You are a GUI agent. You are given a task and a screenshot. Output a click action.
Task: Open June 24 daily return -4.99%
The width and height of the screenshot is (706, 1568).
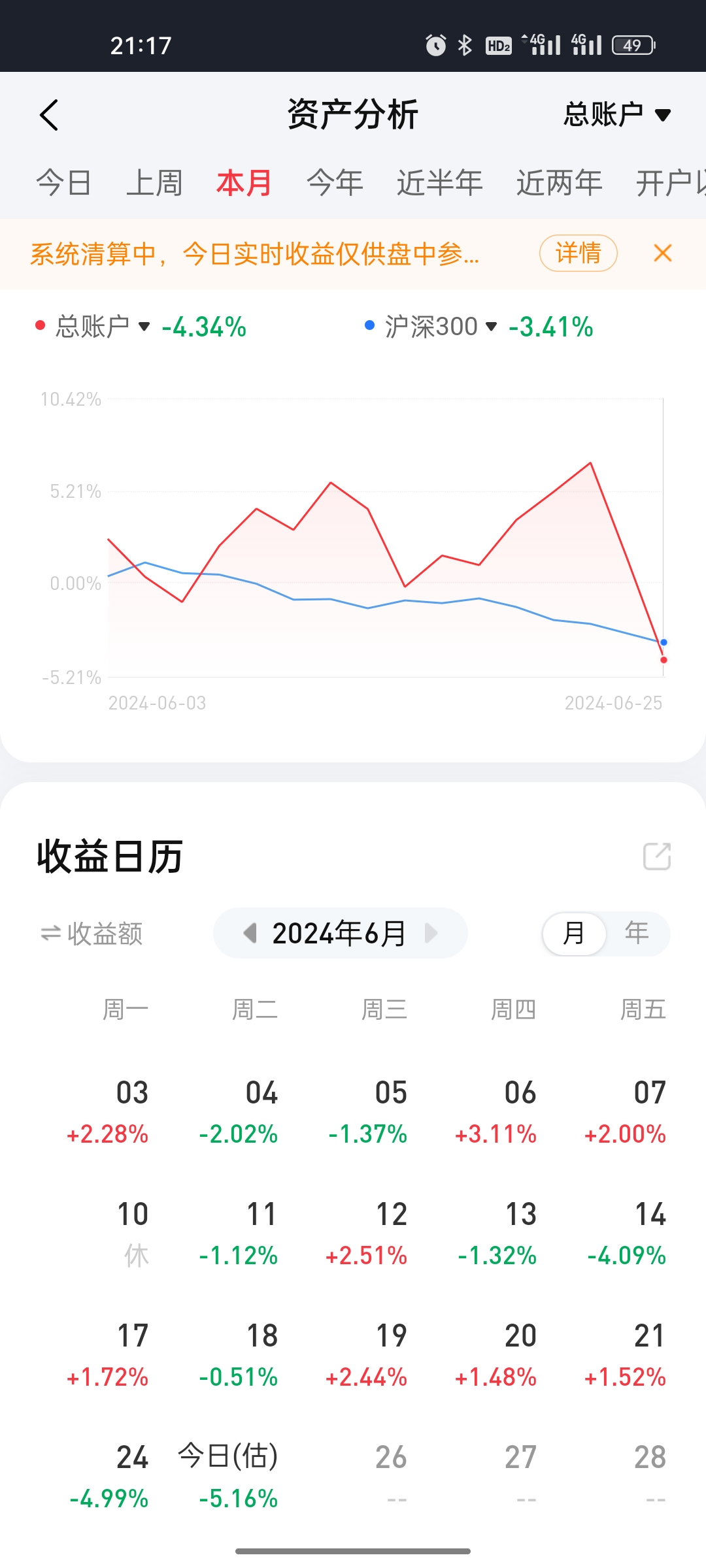109,1477
